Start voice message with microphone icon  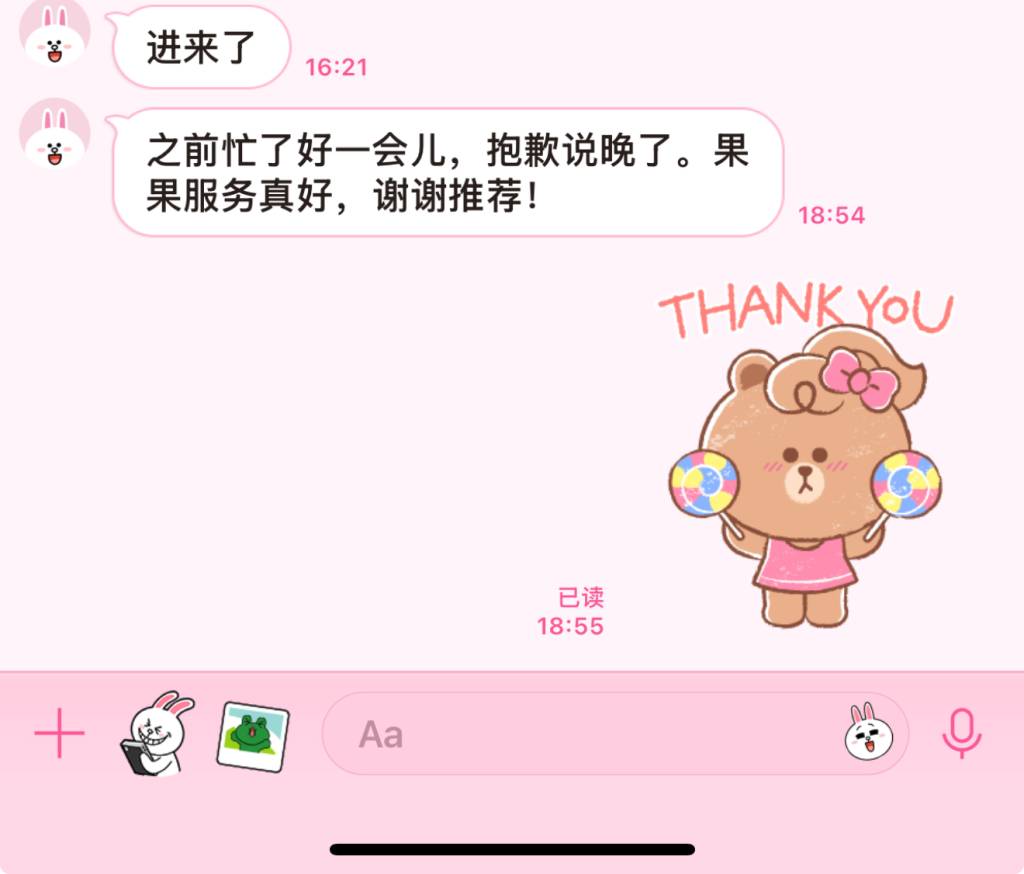pyautogui.click(x=962, y=735)
